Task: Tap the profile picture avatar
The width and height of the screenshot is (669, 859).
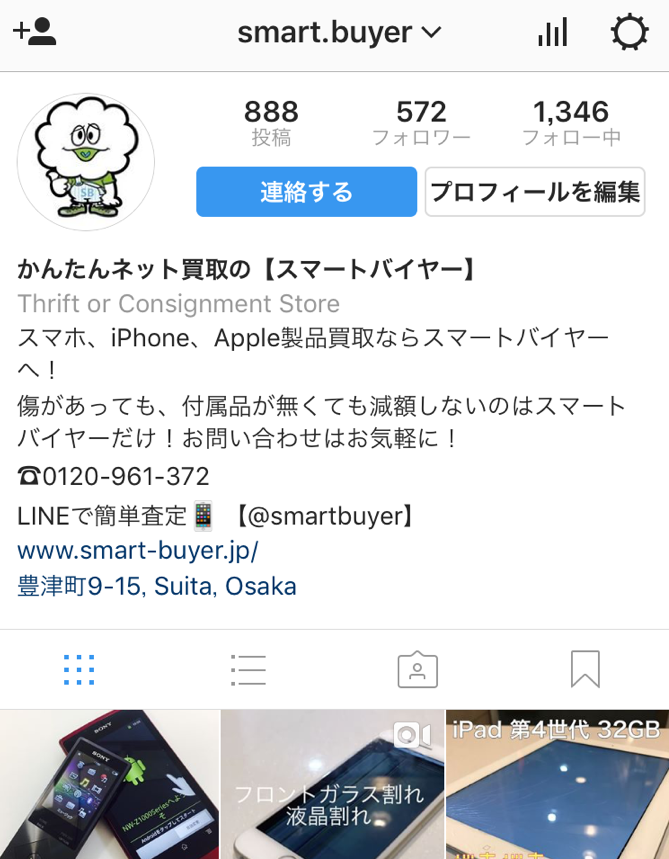Action: point(86,162)
